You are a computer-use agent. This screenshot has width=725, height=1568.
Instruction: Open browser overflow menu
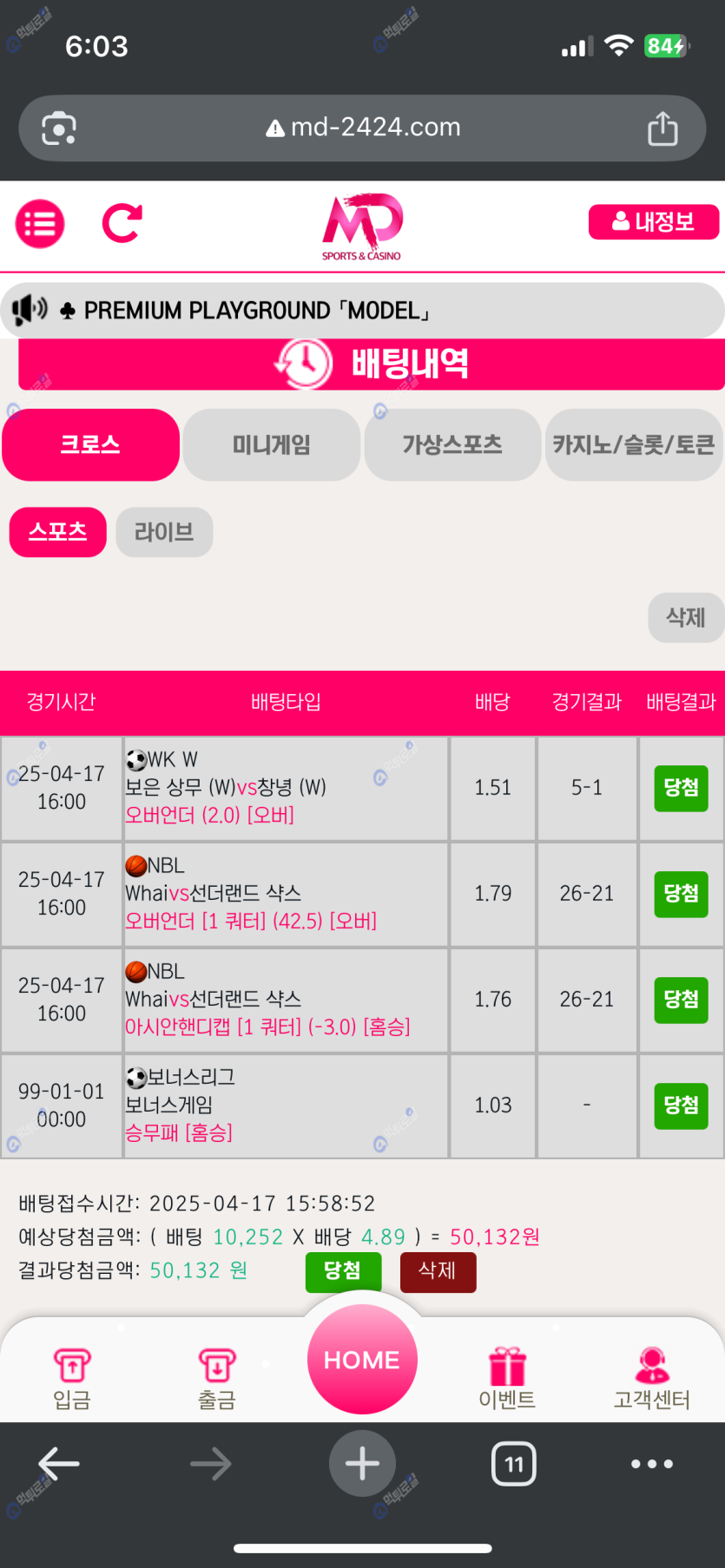(x=652, y=1464)
